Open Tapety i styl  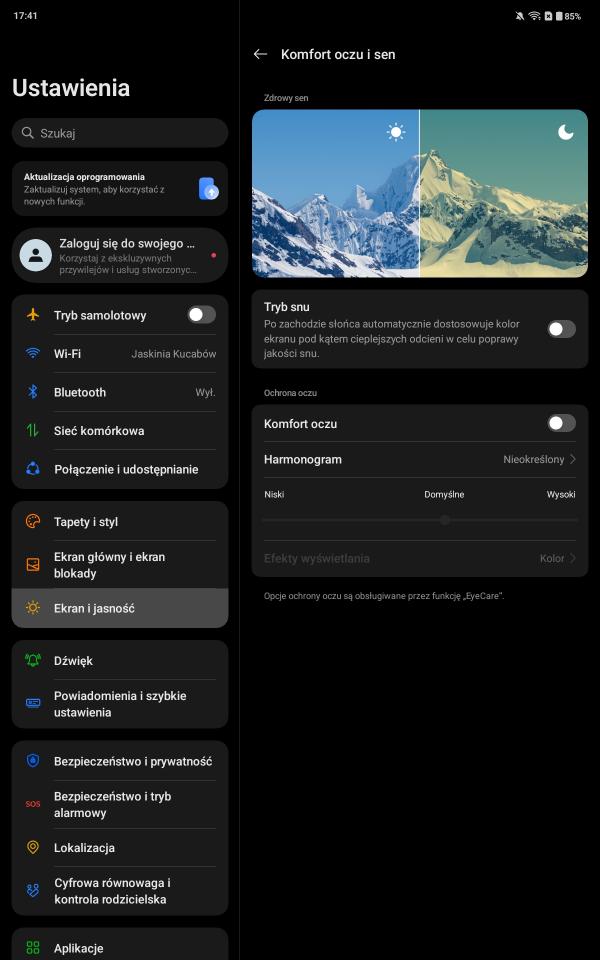(x=120, y=522)
